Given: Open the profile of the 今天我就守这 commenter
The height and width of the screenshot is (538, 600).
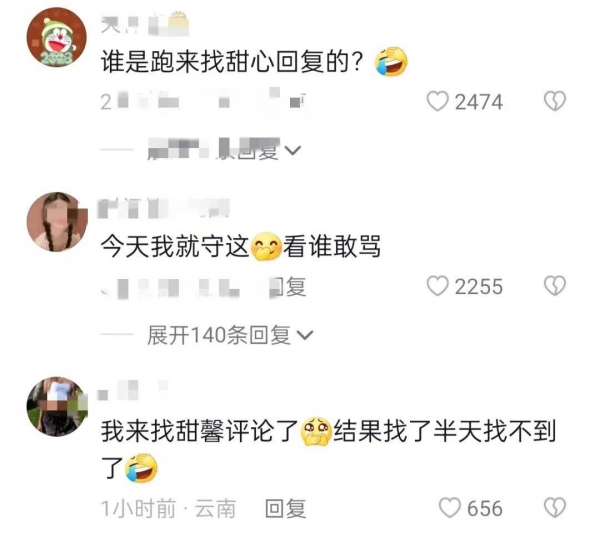Looking at the screenshot, I should (x=52, y=222).
